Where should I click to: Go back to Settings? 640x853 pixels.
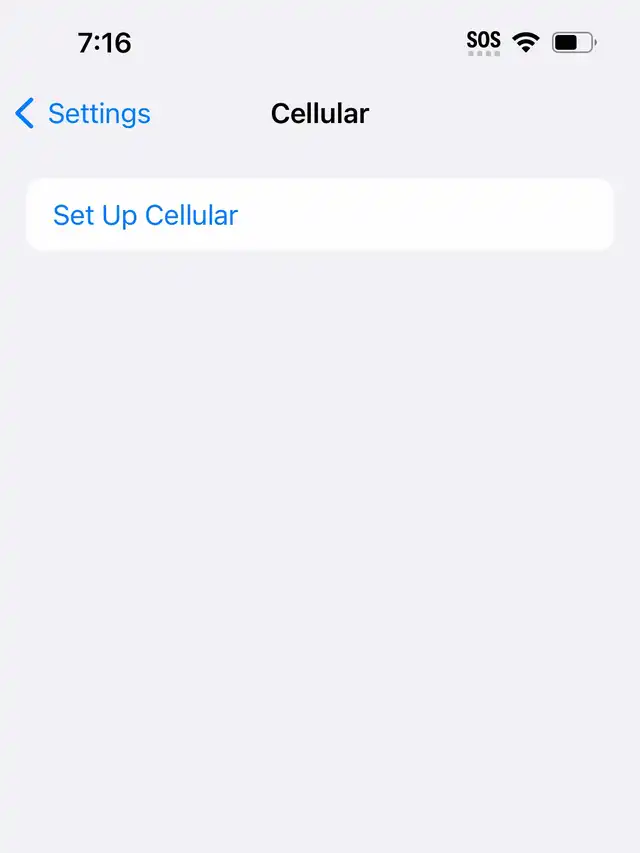[x=83, y=114]
